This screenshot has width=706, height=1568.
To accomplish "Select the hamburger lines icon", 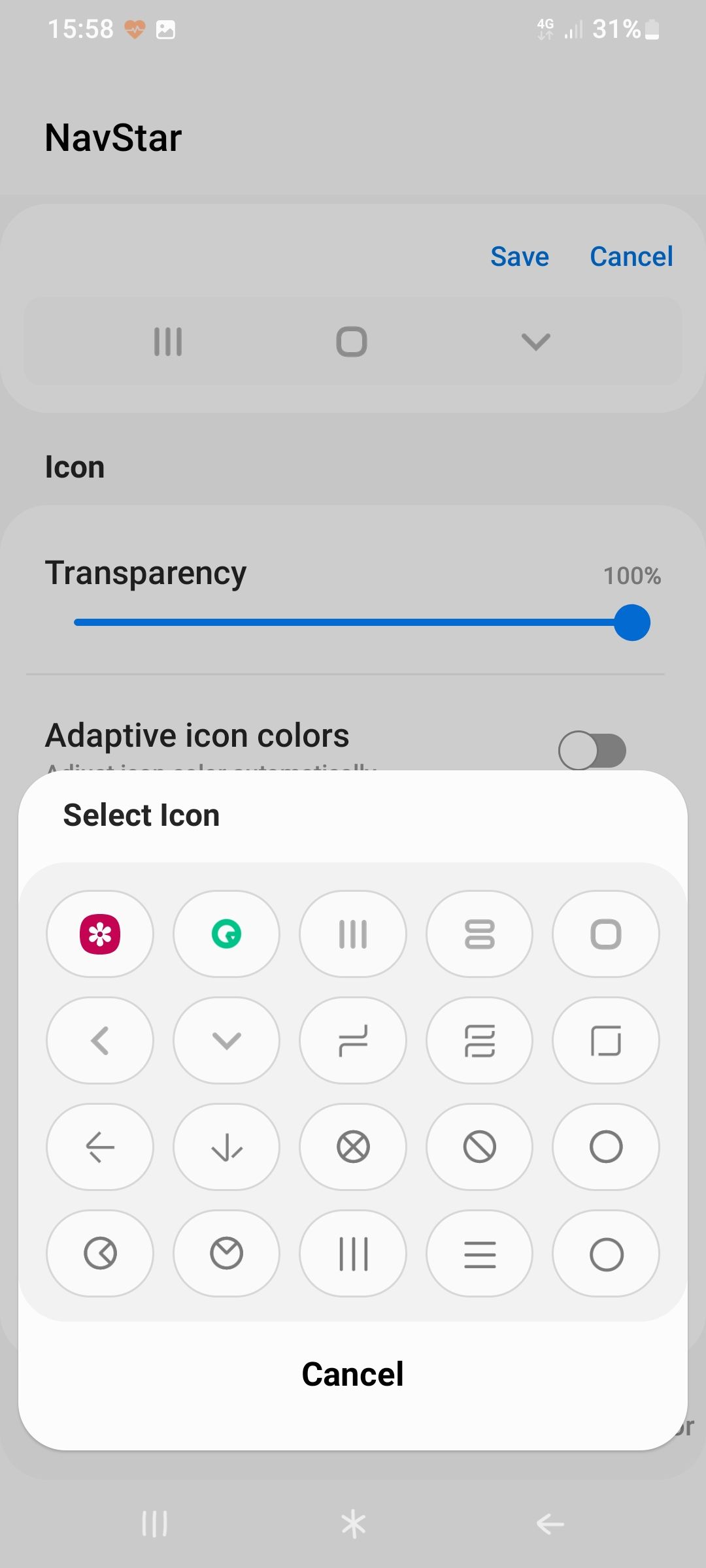I will click(479, 1253).
